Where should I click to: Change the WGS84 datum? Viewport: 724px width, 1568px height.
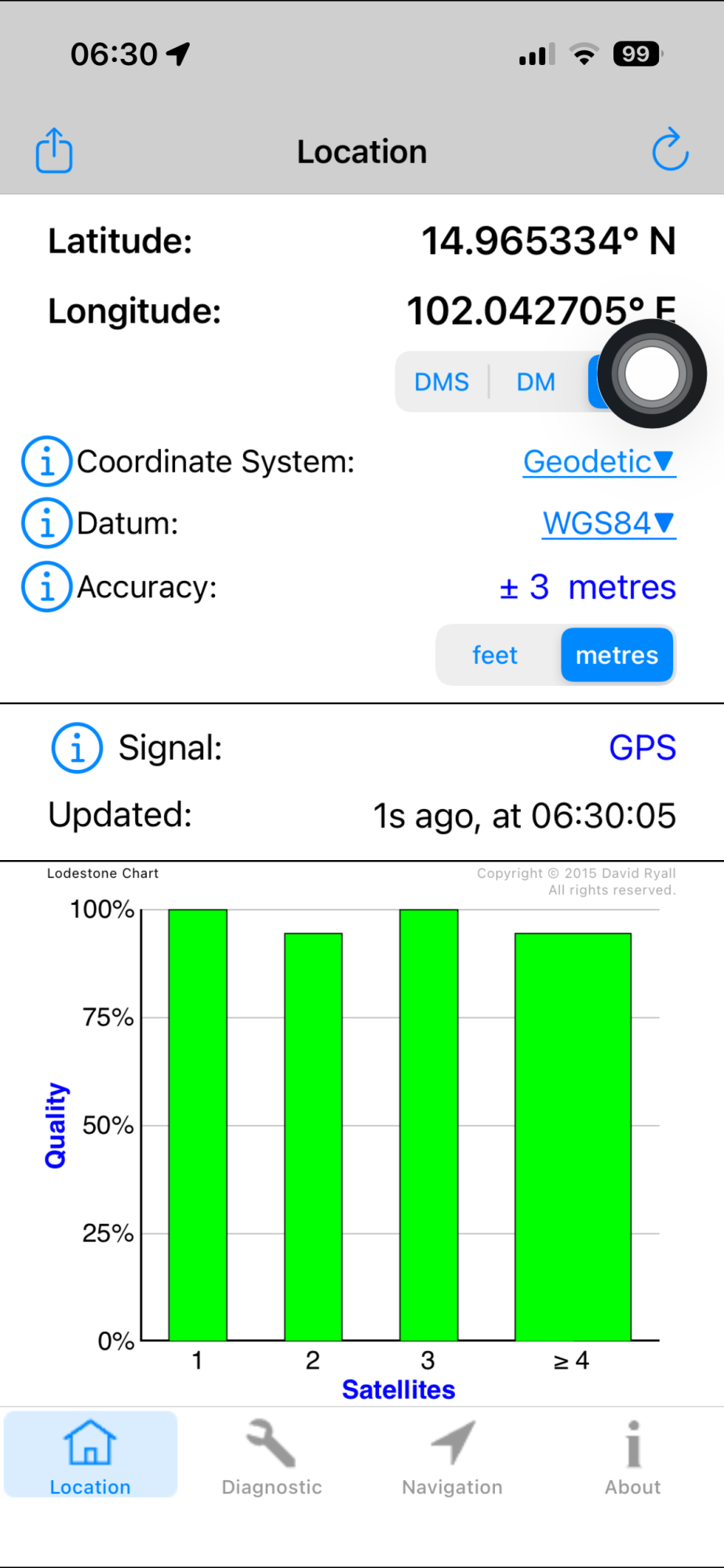[x=609, y=523]
